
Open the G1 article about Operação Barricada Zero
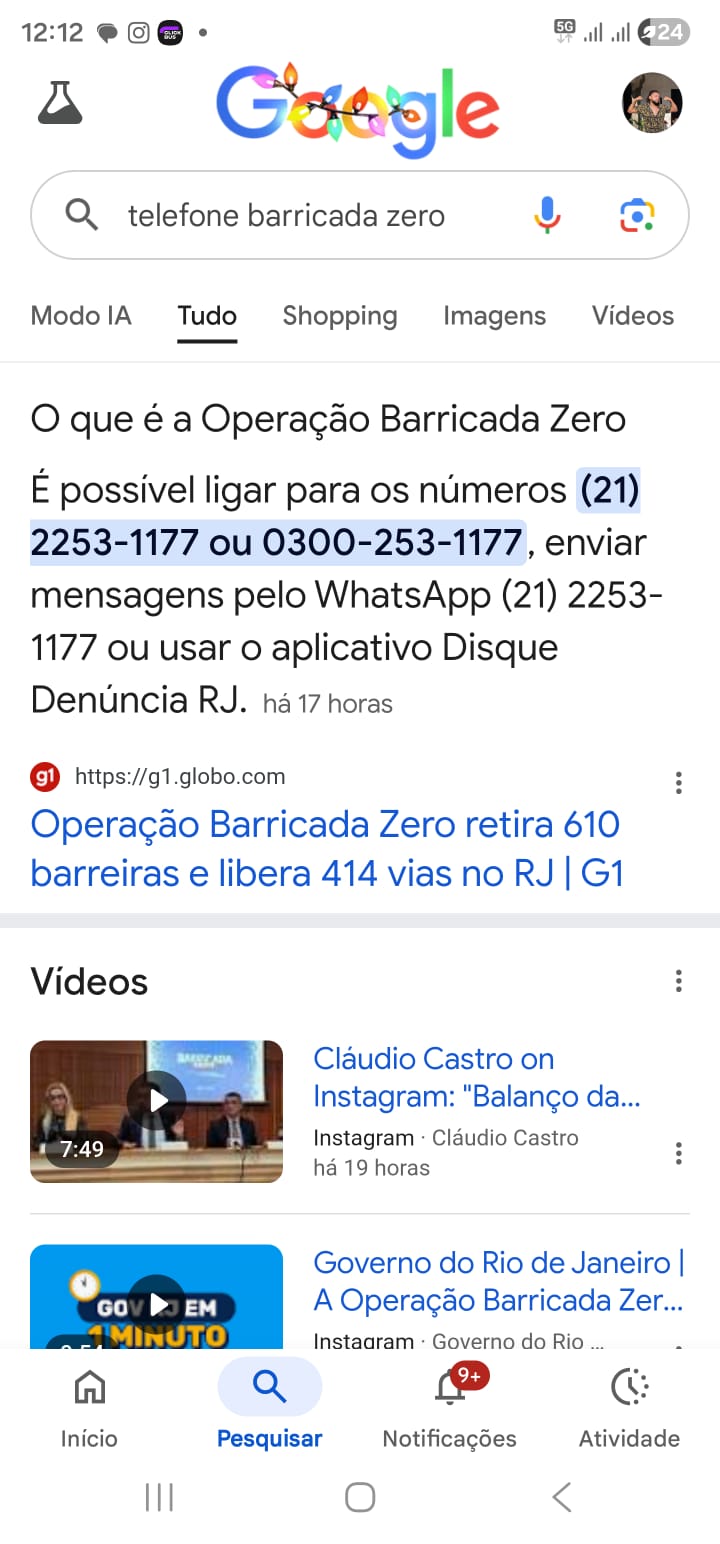pos(326,848)
